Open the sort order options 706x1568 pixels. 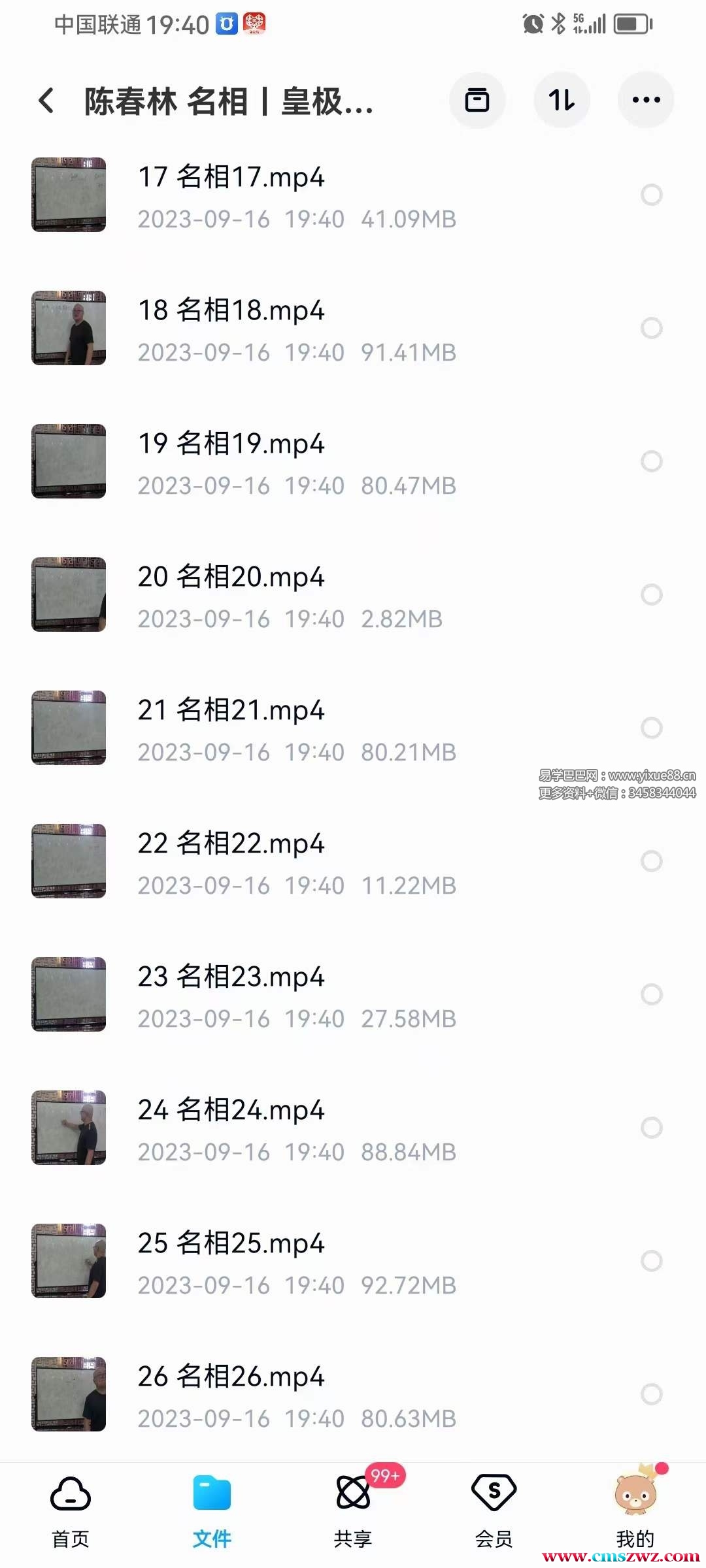tap(562, 101)
